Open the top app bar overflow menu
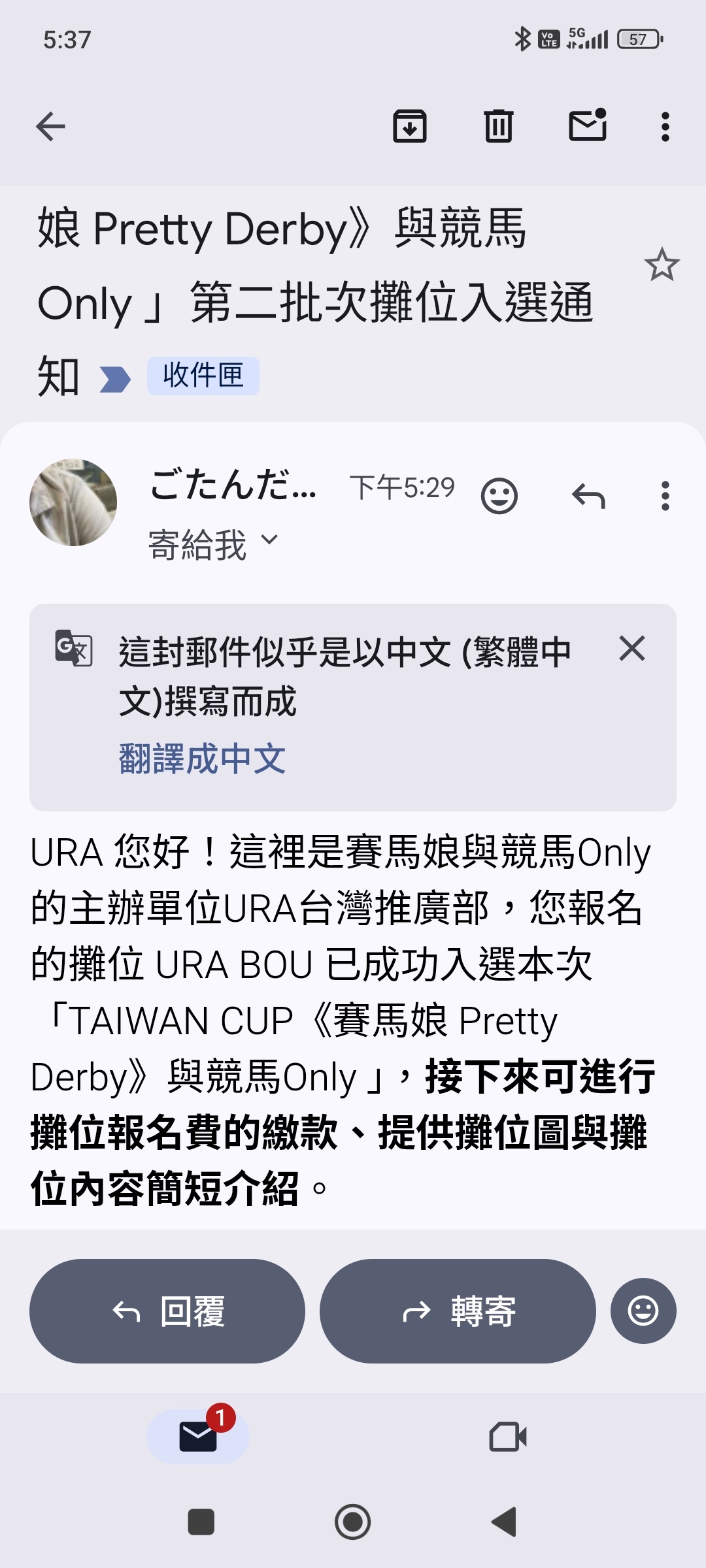The width and height of the screenshot is (706, 1568). (x=665, y=126)
